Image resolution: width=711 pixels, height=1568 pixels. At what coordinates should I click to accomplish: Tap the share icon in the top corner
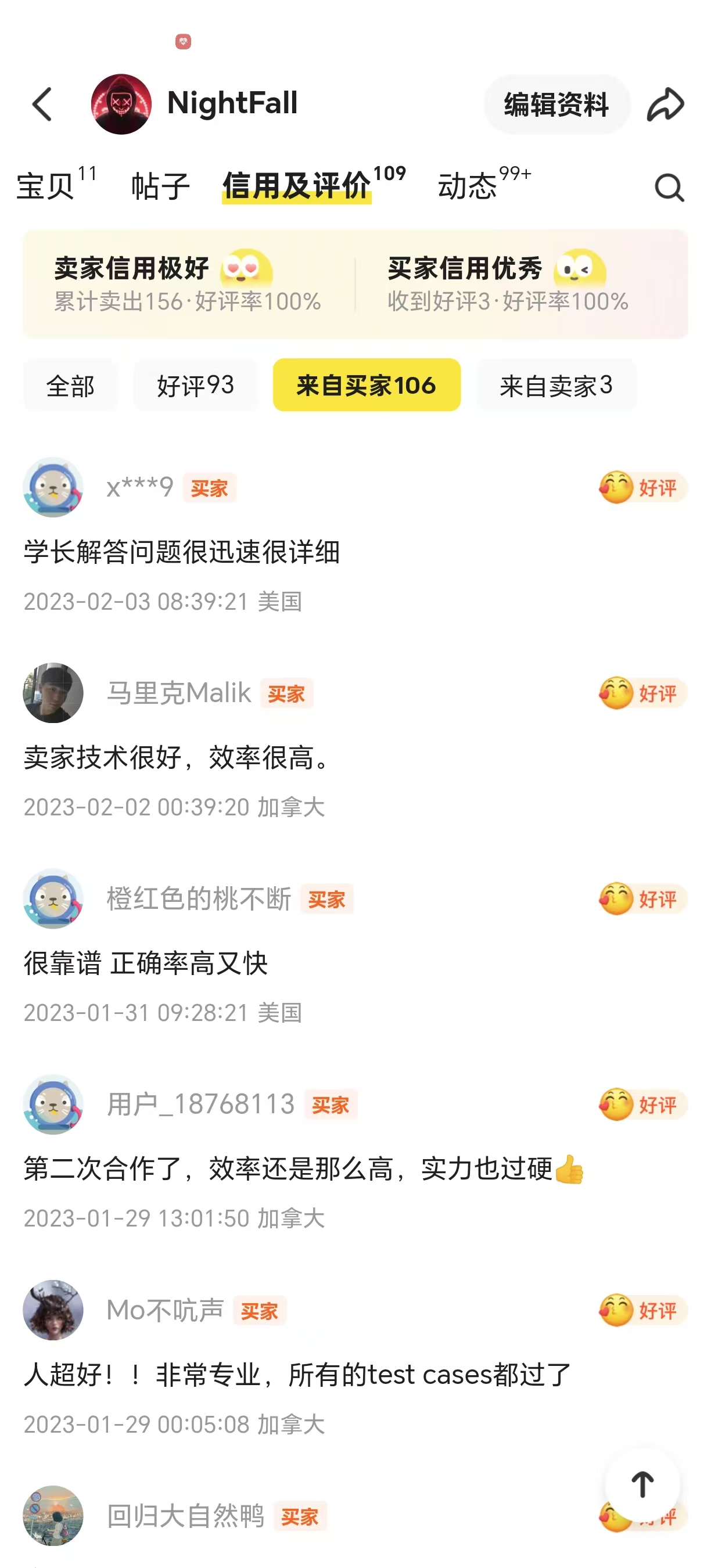(666, 102)
